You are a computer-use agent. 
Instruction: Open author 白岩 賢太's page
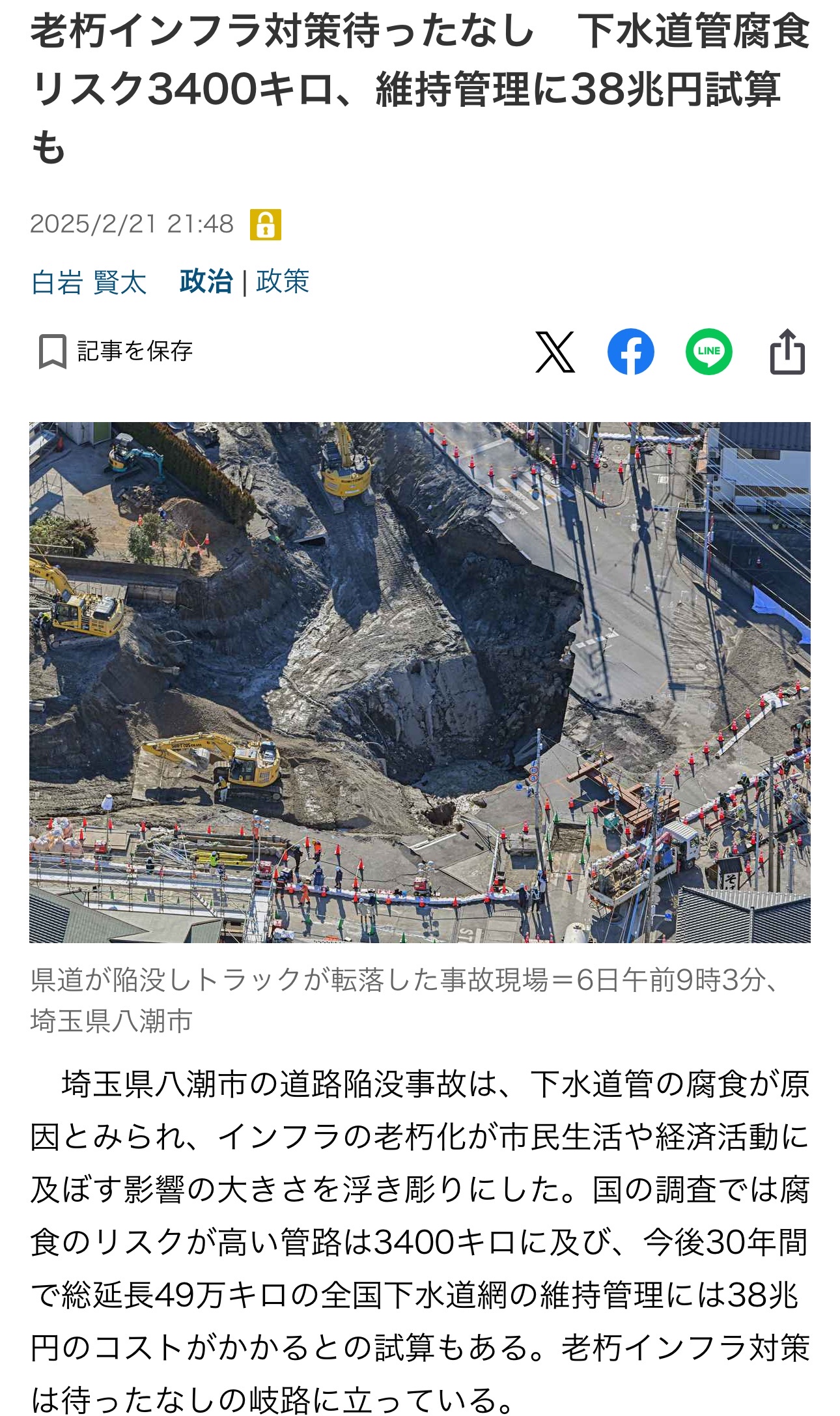89,282
